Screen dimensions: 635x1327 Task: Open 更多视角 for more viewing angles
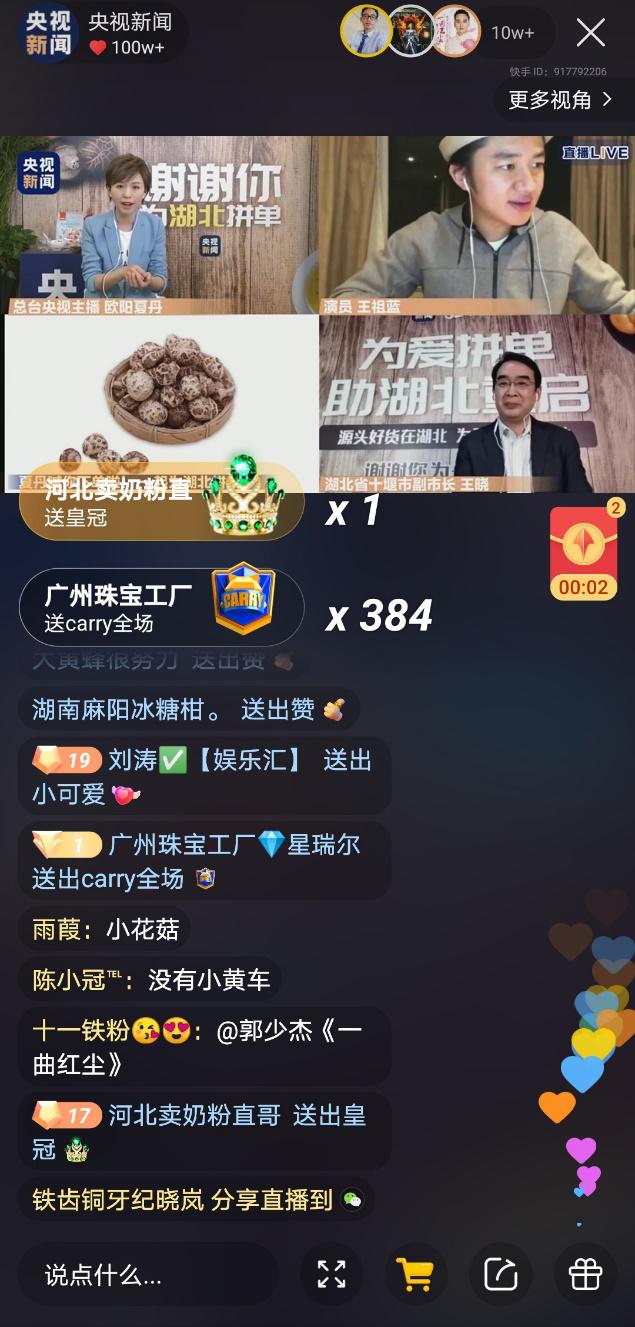(x=561, y=99)
